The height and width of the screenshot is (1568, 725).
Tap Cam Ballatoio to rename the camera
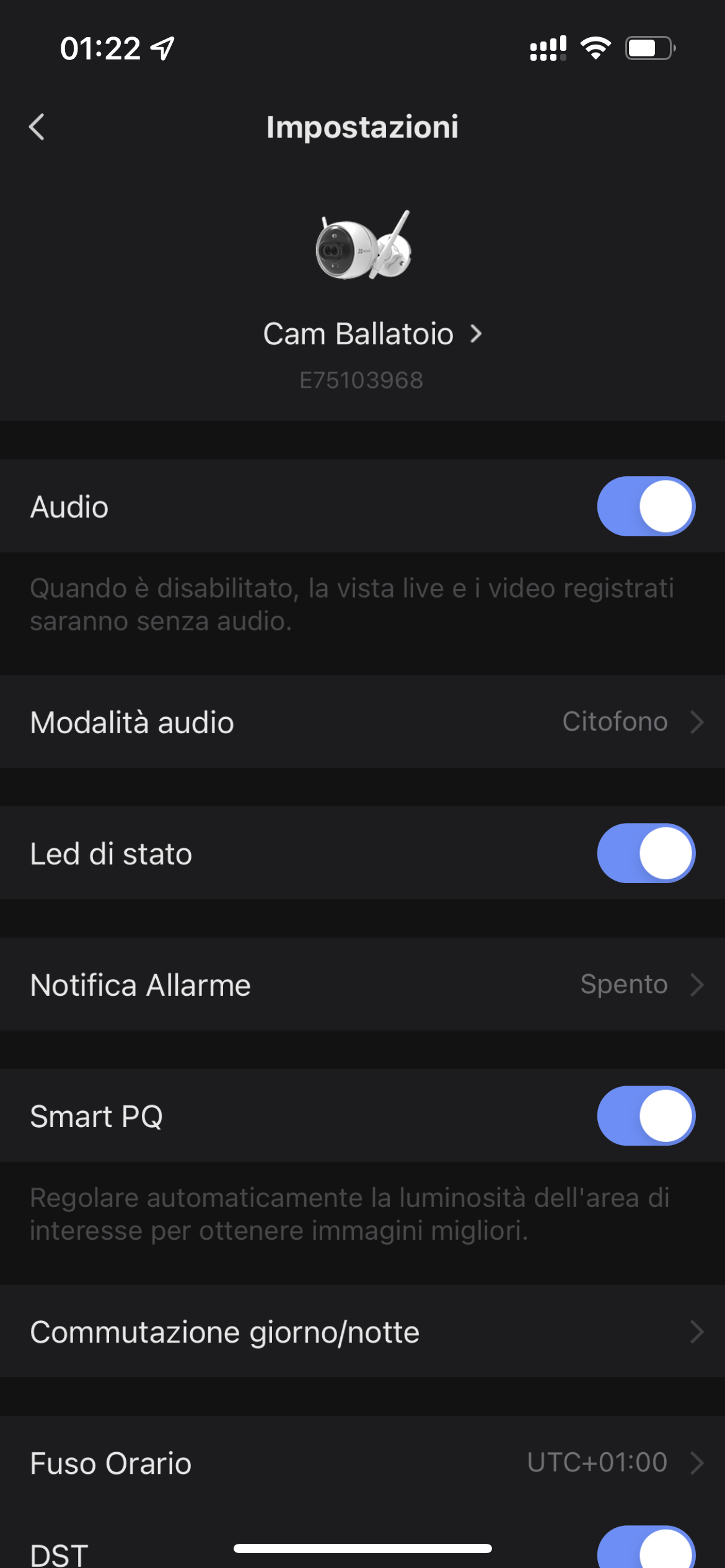[x=358, y=333]
